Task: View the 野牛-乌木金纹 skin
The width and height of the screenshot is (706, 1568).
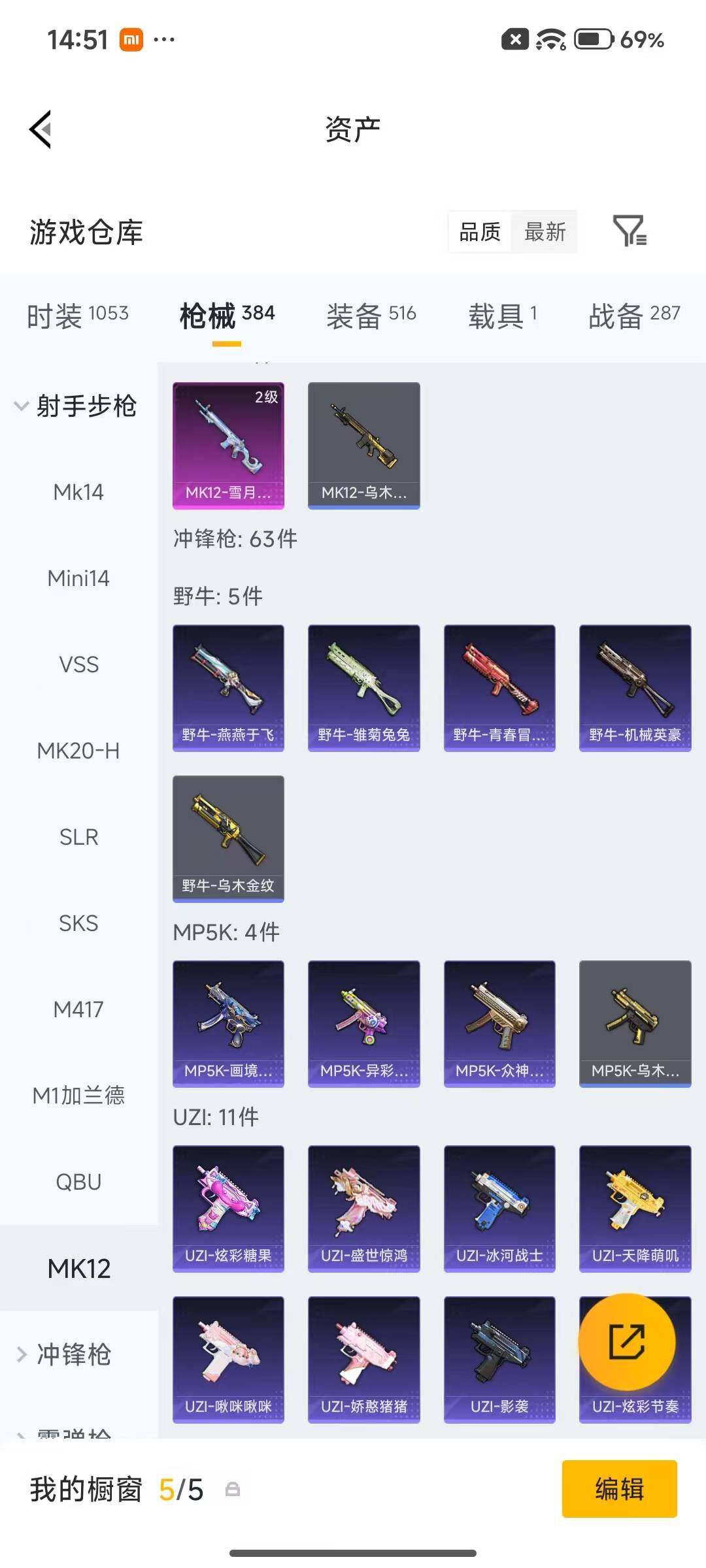Action: click(x=228, y=839)
